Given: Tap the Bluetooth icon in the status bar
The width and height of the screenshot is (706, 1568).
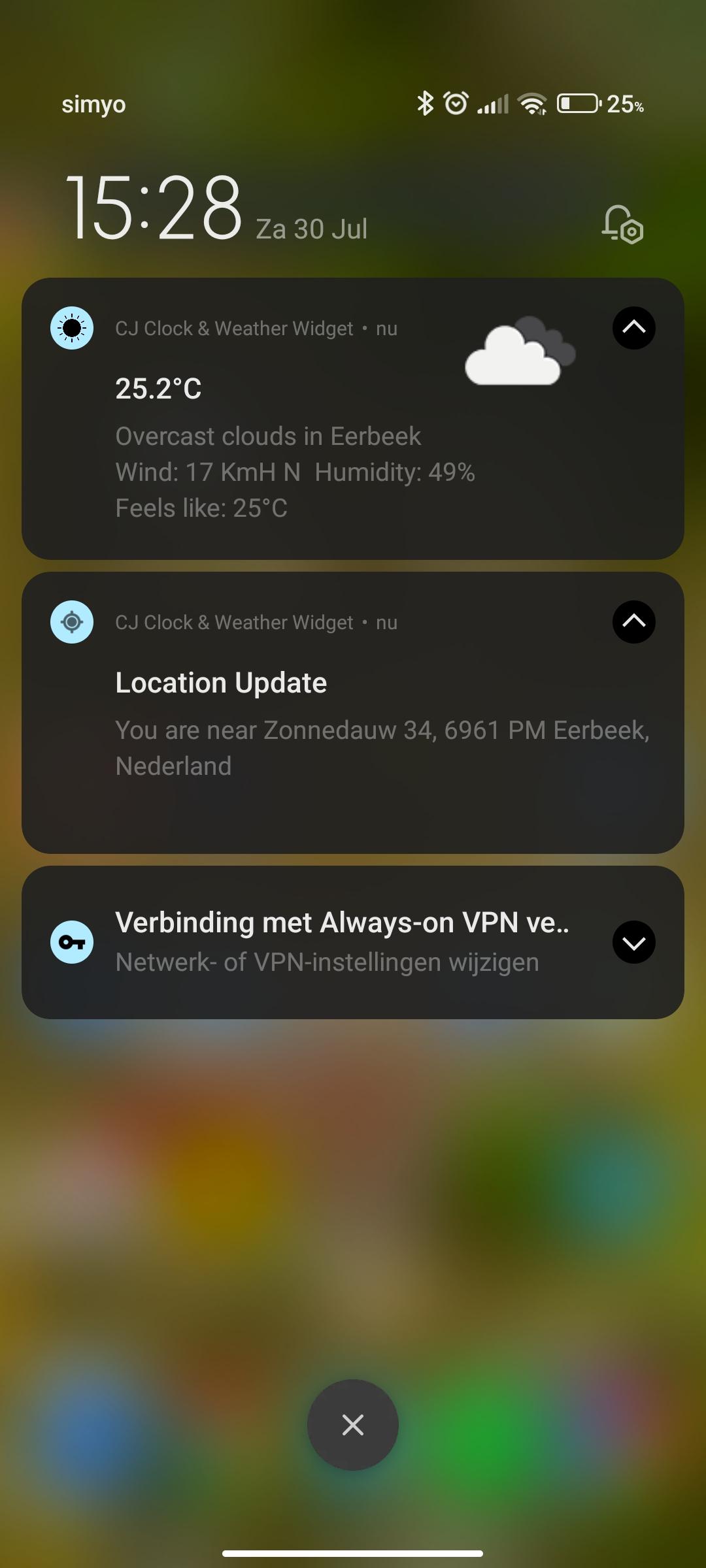Looking at the screenshot, I should pyautogui.click(x=424, y=103).
